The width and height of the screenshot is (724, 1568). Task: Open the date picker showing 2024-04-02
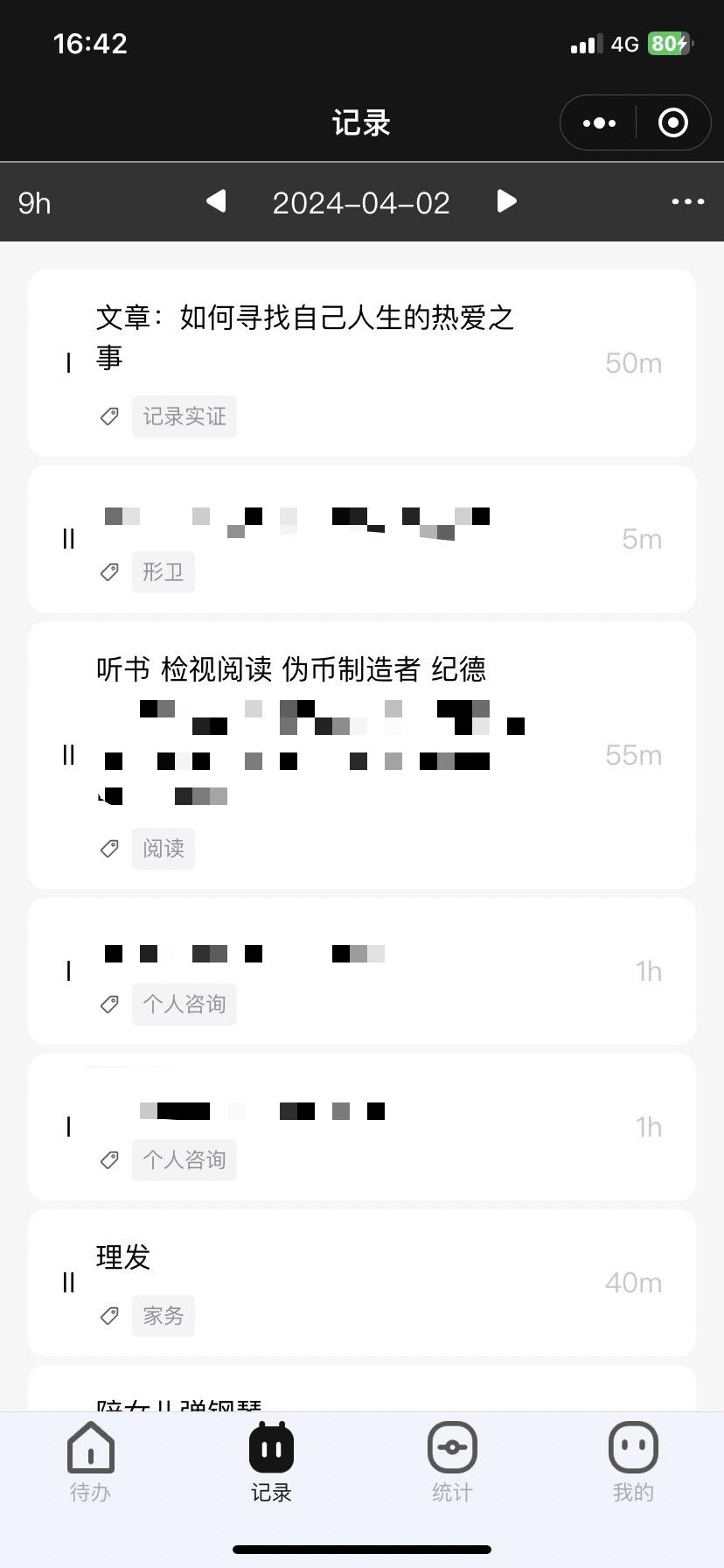coord(360,203)
